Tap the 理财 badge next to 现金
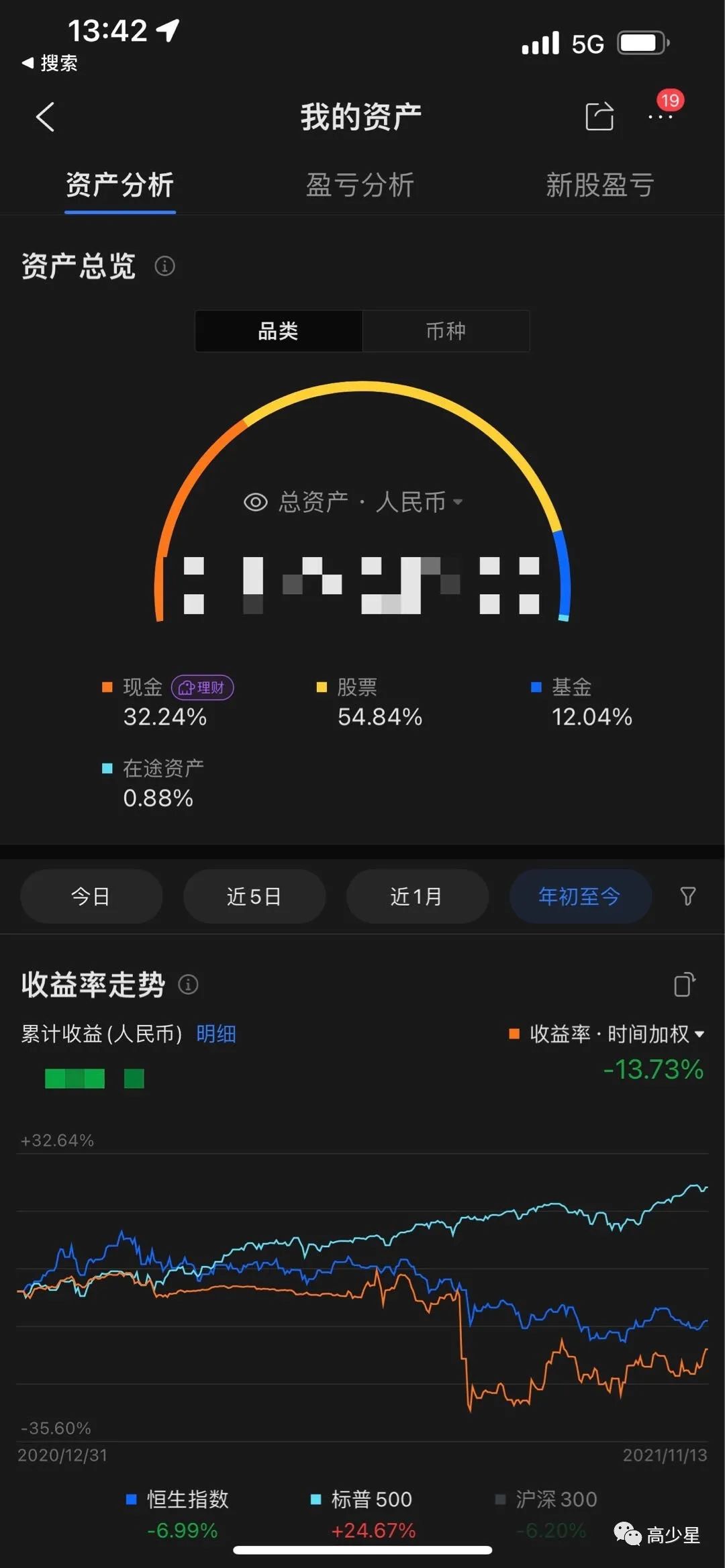Viewport: 725px width, 1568px height. point(203,687)
